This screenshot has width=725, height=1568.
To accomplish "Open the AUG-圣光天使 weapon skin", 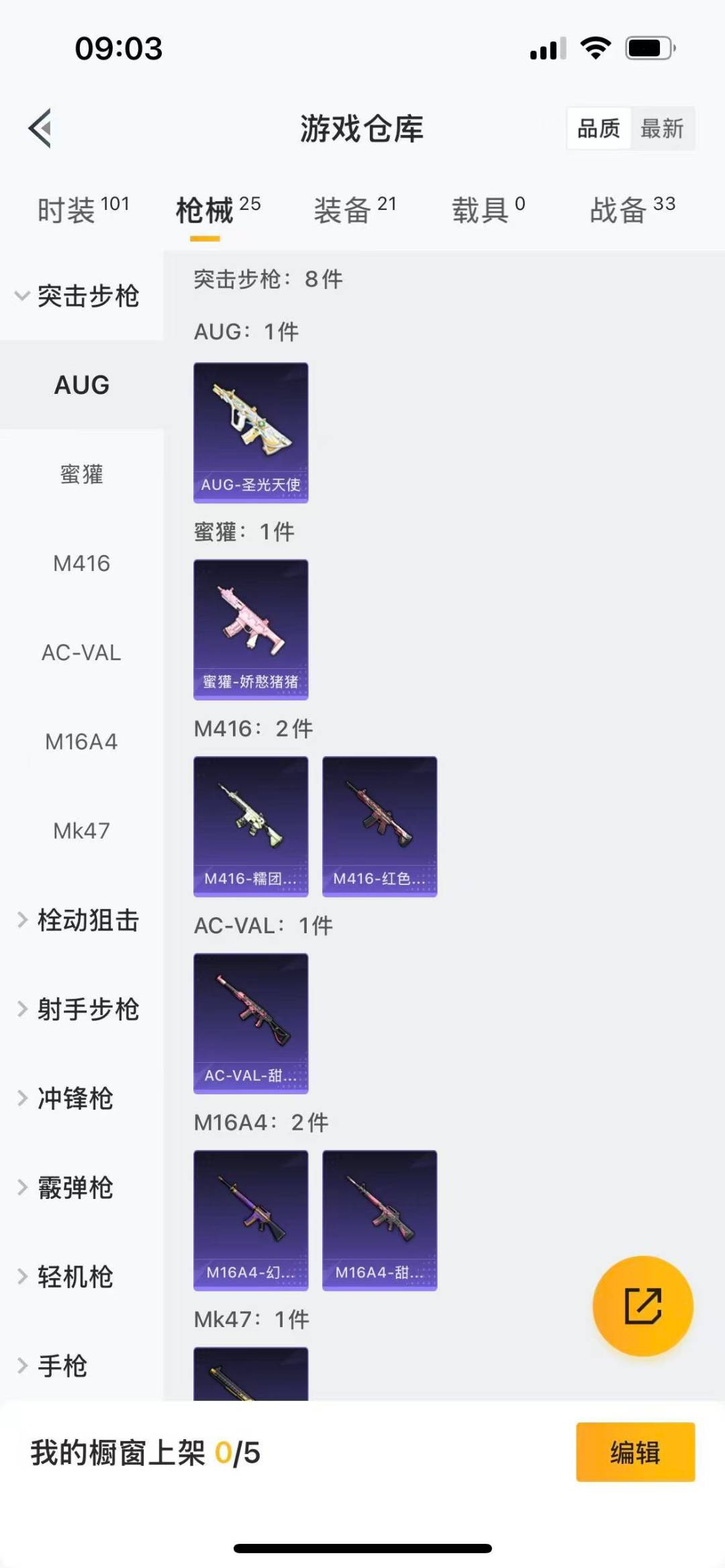I will [x=250, y=431].
